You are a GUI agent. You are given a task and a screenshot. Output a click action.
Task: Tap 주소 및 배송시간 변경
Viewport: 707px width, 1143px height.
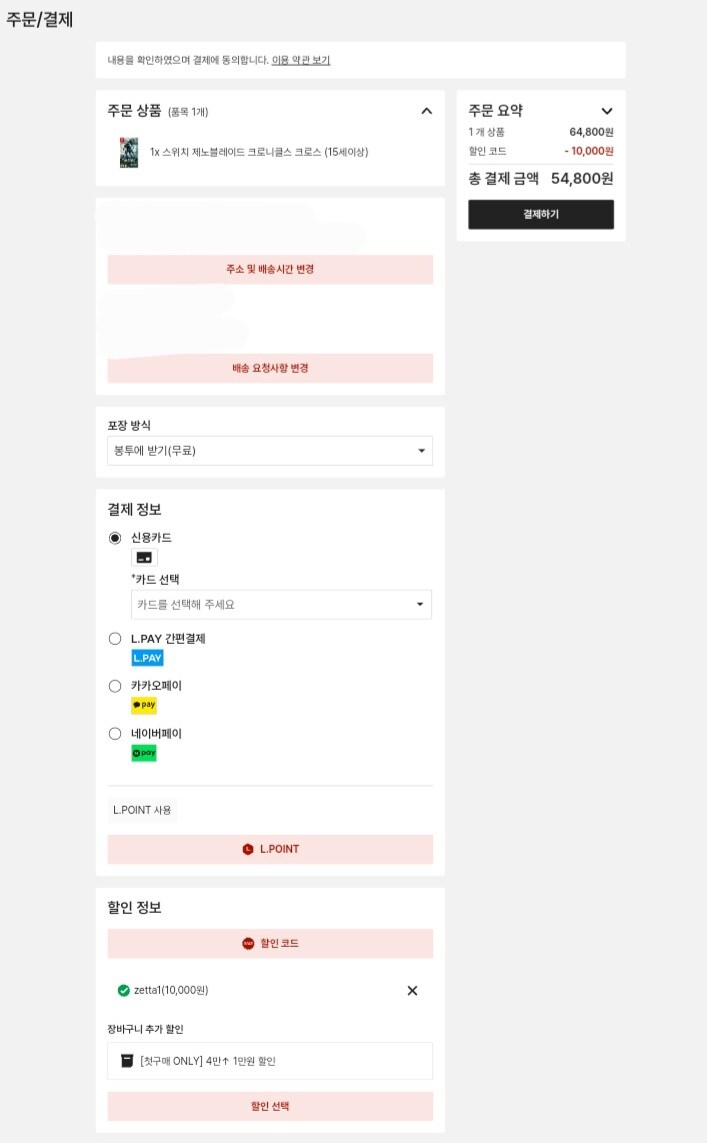pyautogui.click(x=270, y=269)
